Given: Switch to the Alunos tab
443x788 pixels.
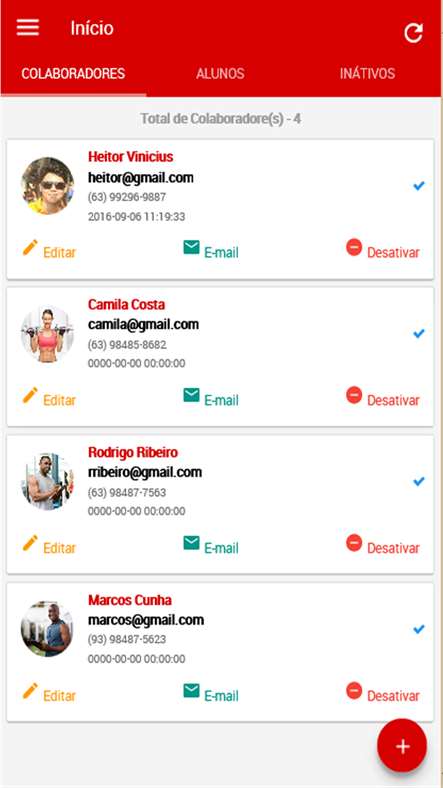Looking at the screenshot, I should coord(220,73).
